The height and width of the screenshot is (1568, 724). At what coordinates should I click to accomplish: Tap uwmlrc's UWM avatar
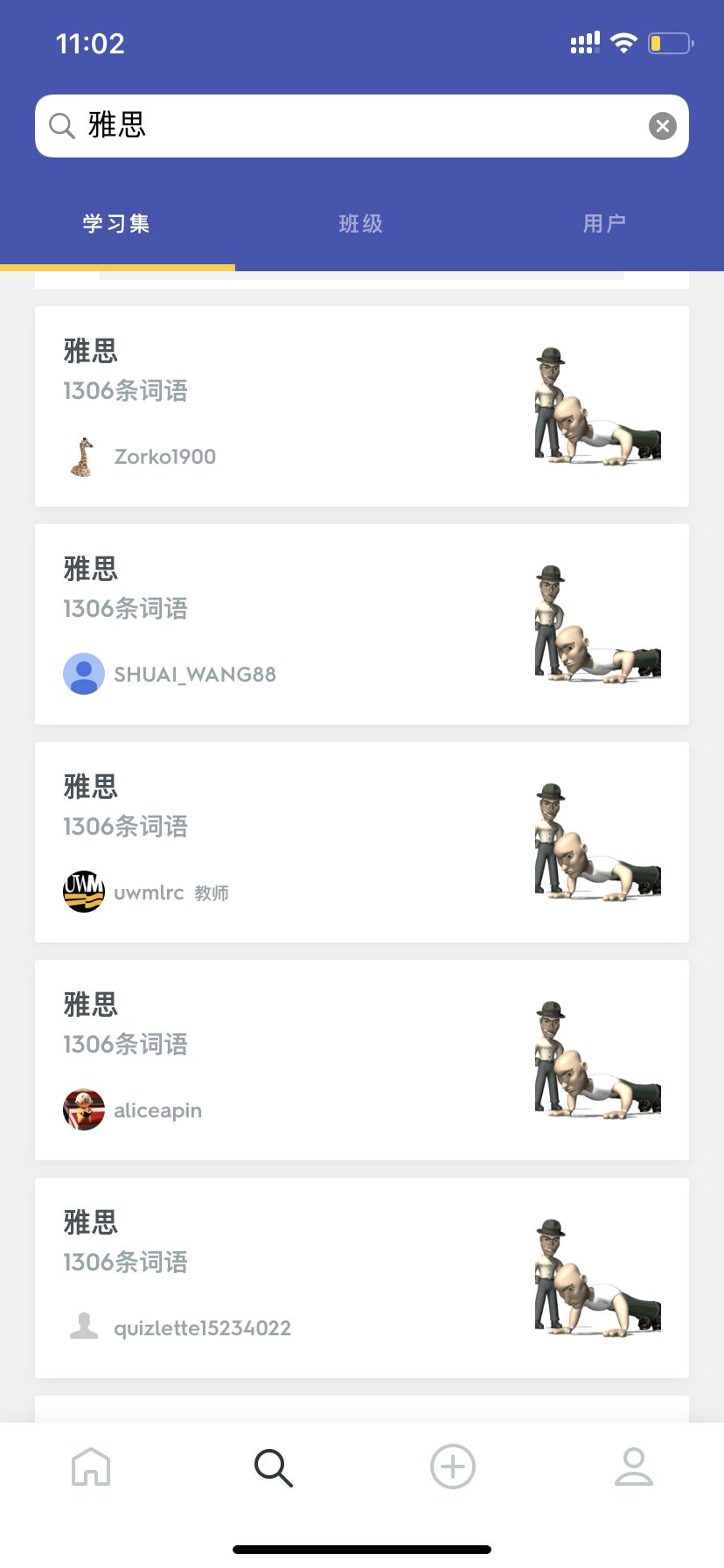[83, 892]
